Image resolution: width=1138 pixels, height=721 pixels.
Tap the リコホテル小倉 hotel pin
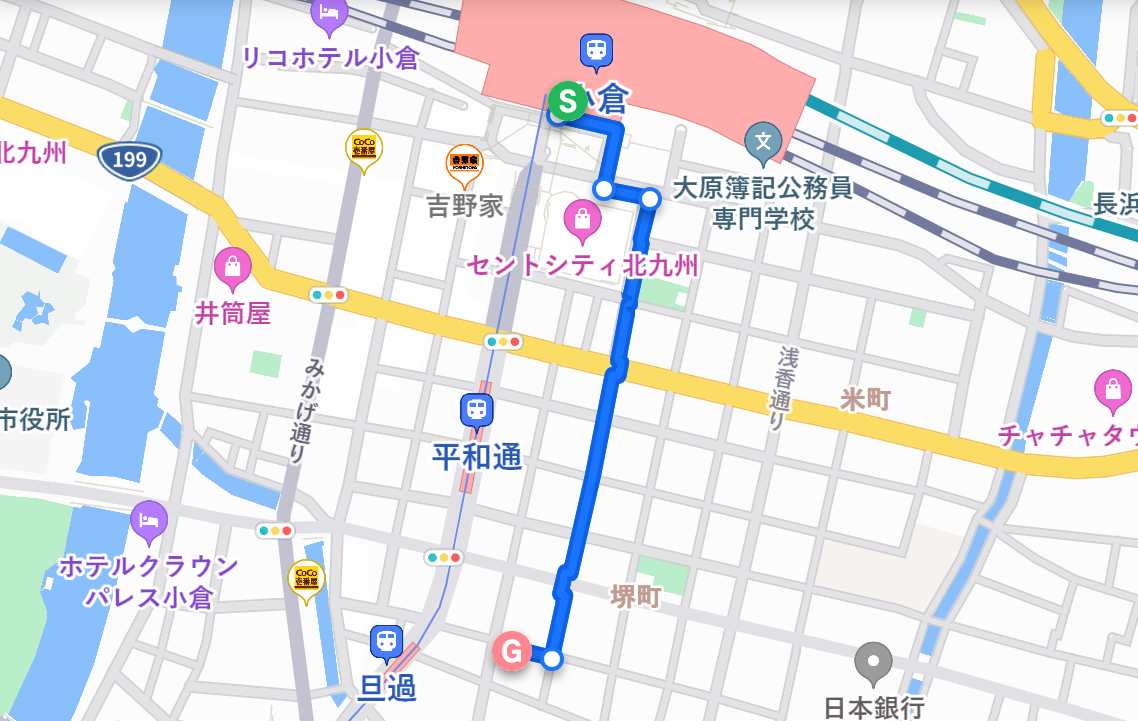(329, 13)
